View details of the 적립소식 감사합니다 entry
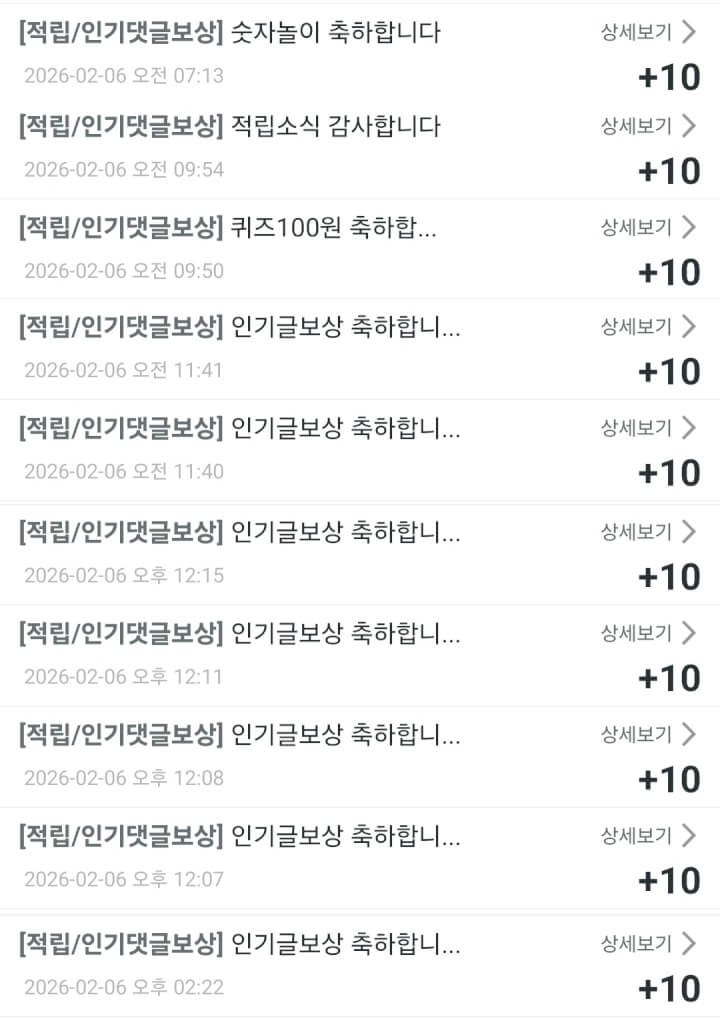Screen dimensions: 720x1019 pyautogui.click(x=647, y=125)
